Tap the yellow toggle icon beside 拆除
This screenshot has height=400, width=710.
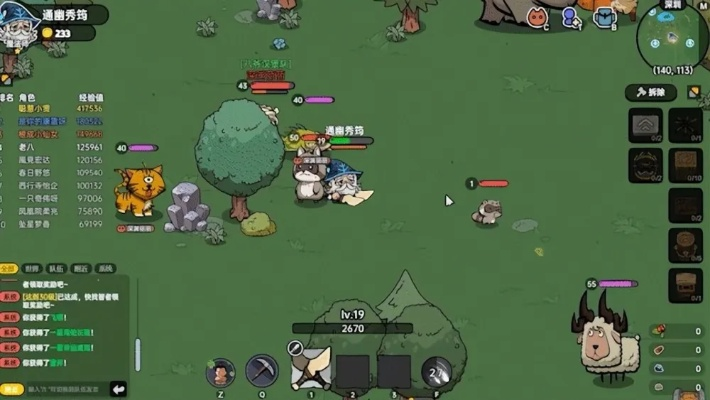[x=693, y=92]
